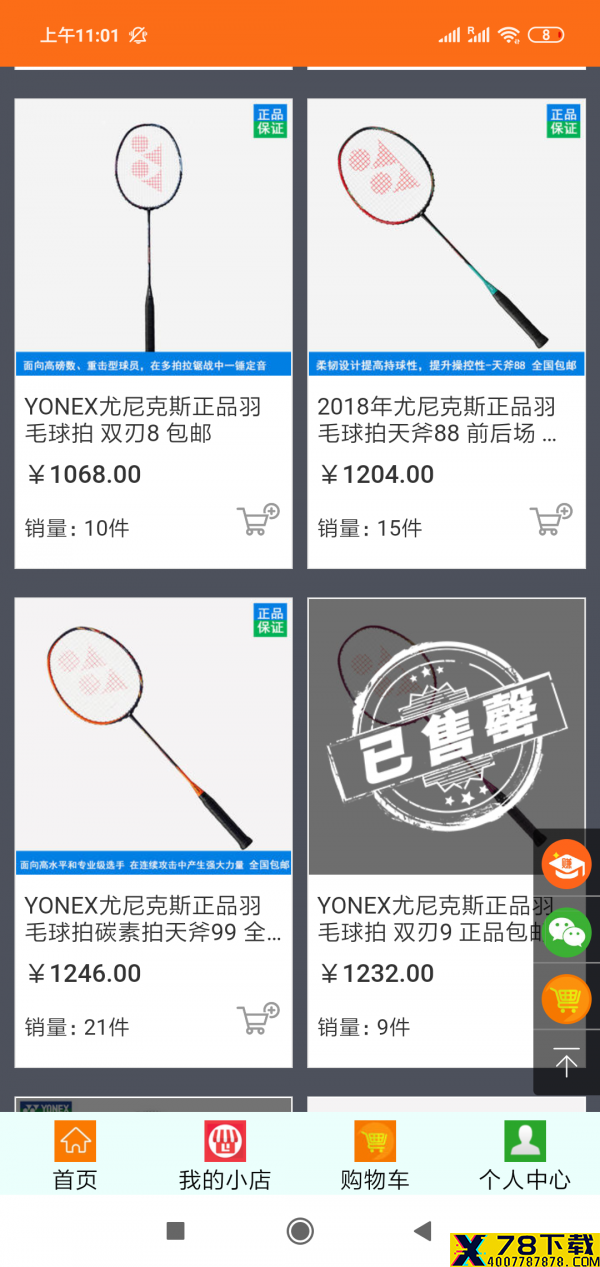Tap the system home button
Viewport: 600px width, 1267px height.
[x=300, y=1231]
